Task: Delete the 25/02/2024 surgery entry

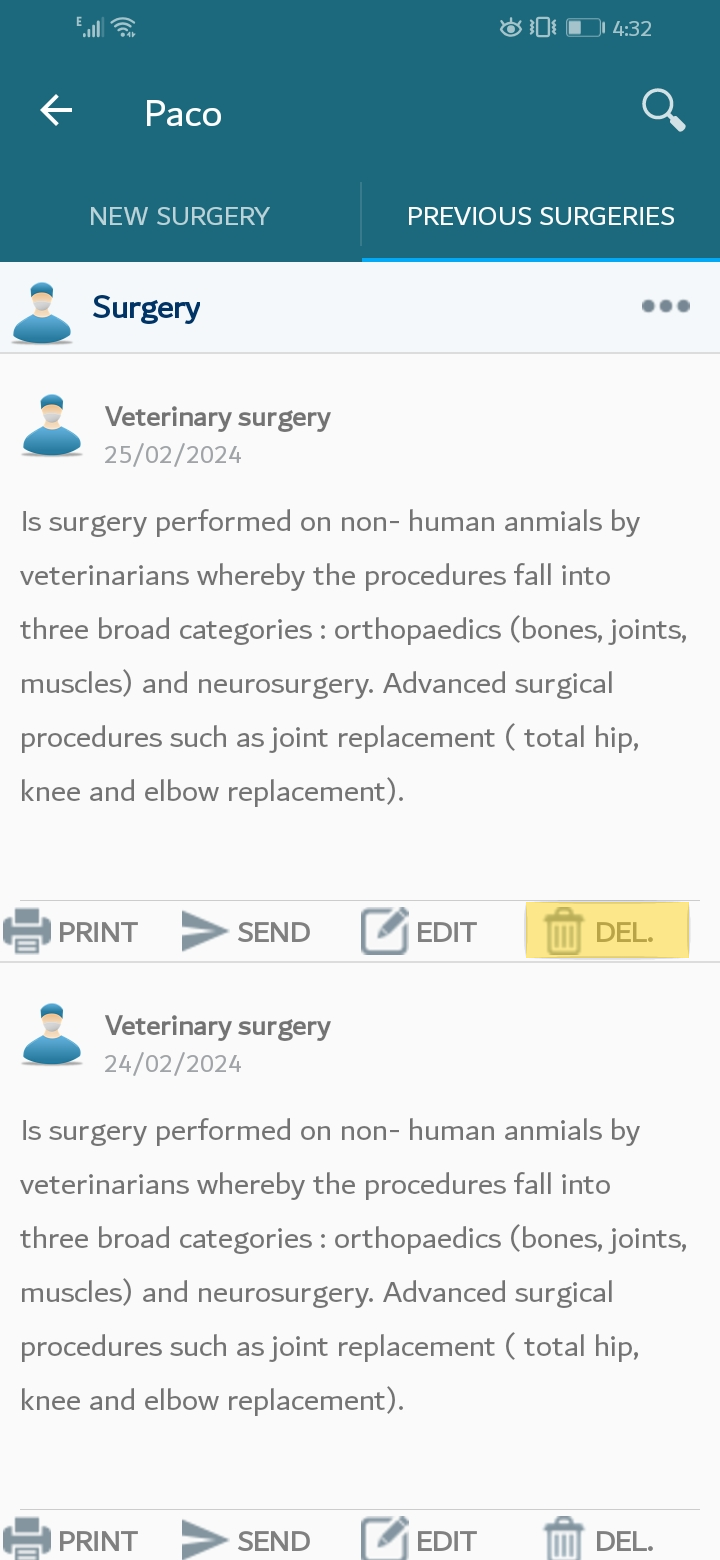Action: tap(607, 931)
